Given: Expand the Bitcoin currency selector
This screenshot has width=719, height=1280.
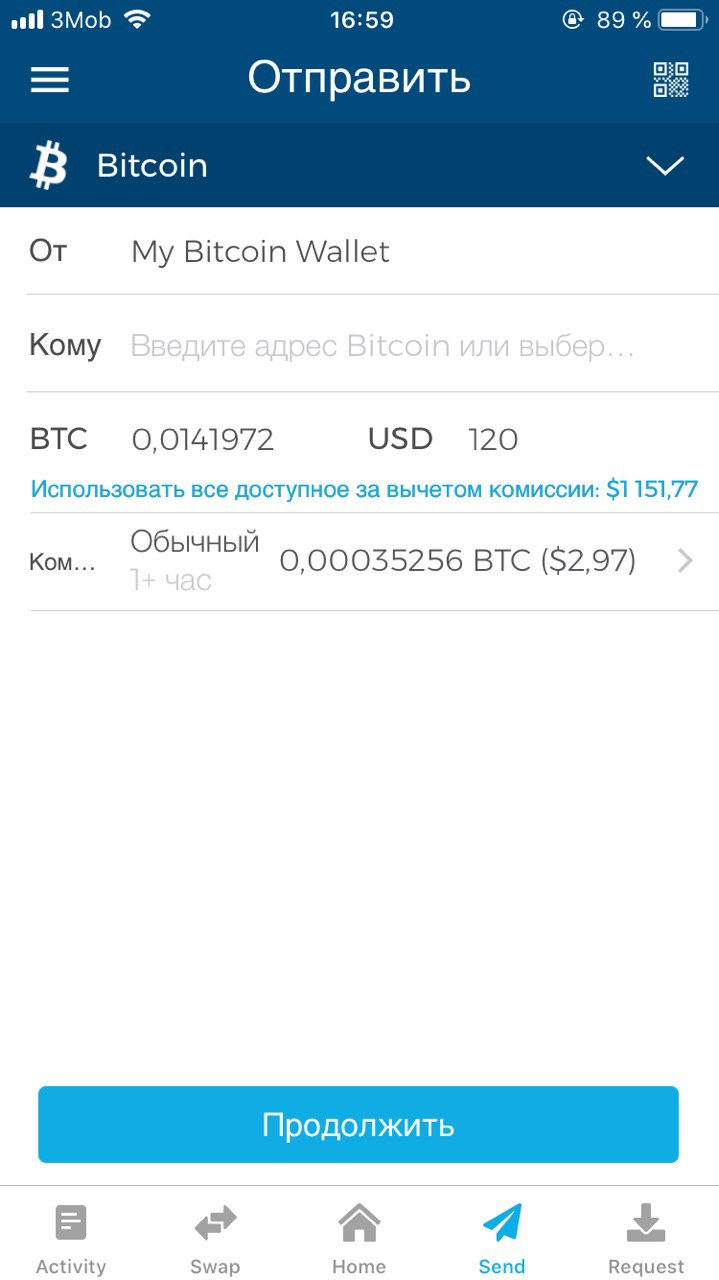Looking at the screenshot, I should (x=359, y=165).
